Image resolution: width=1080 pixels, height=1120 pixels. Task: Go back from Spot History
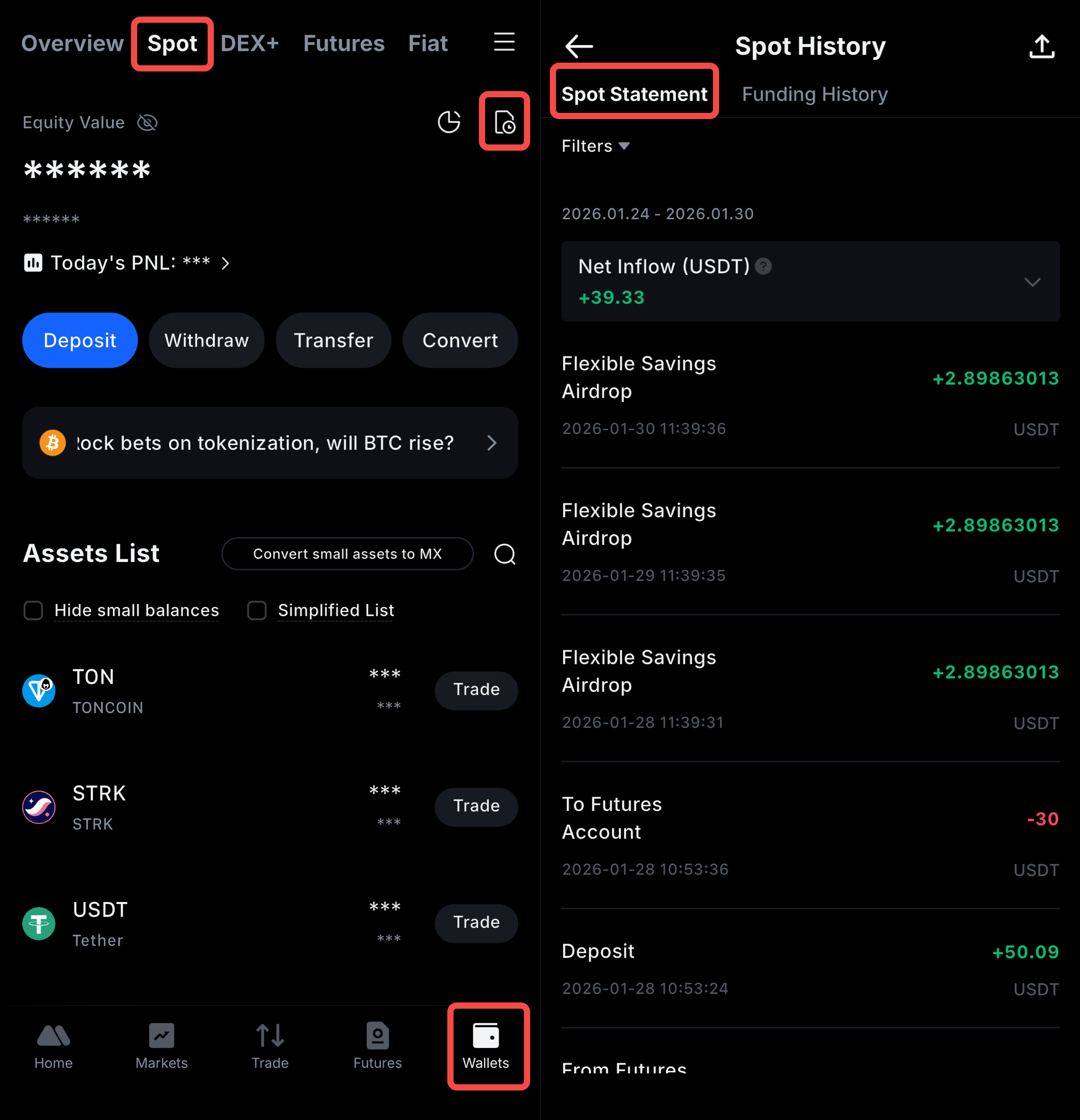click(578, 46)
